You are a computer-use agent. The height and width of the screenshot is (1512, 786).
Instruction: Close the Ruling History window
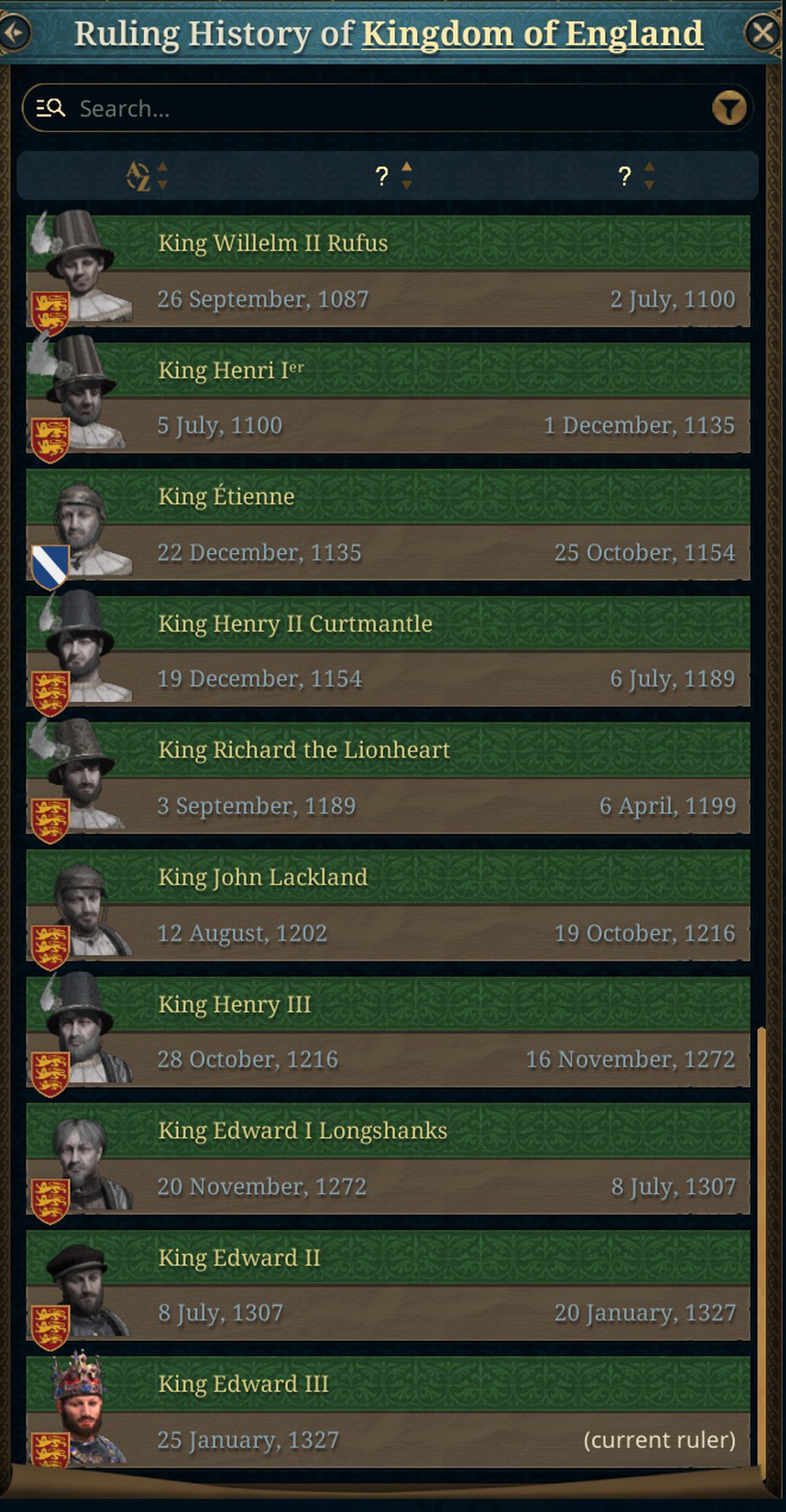762,32
